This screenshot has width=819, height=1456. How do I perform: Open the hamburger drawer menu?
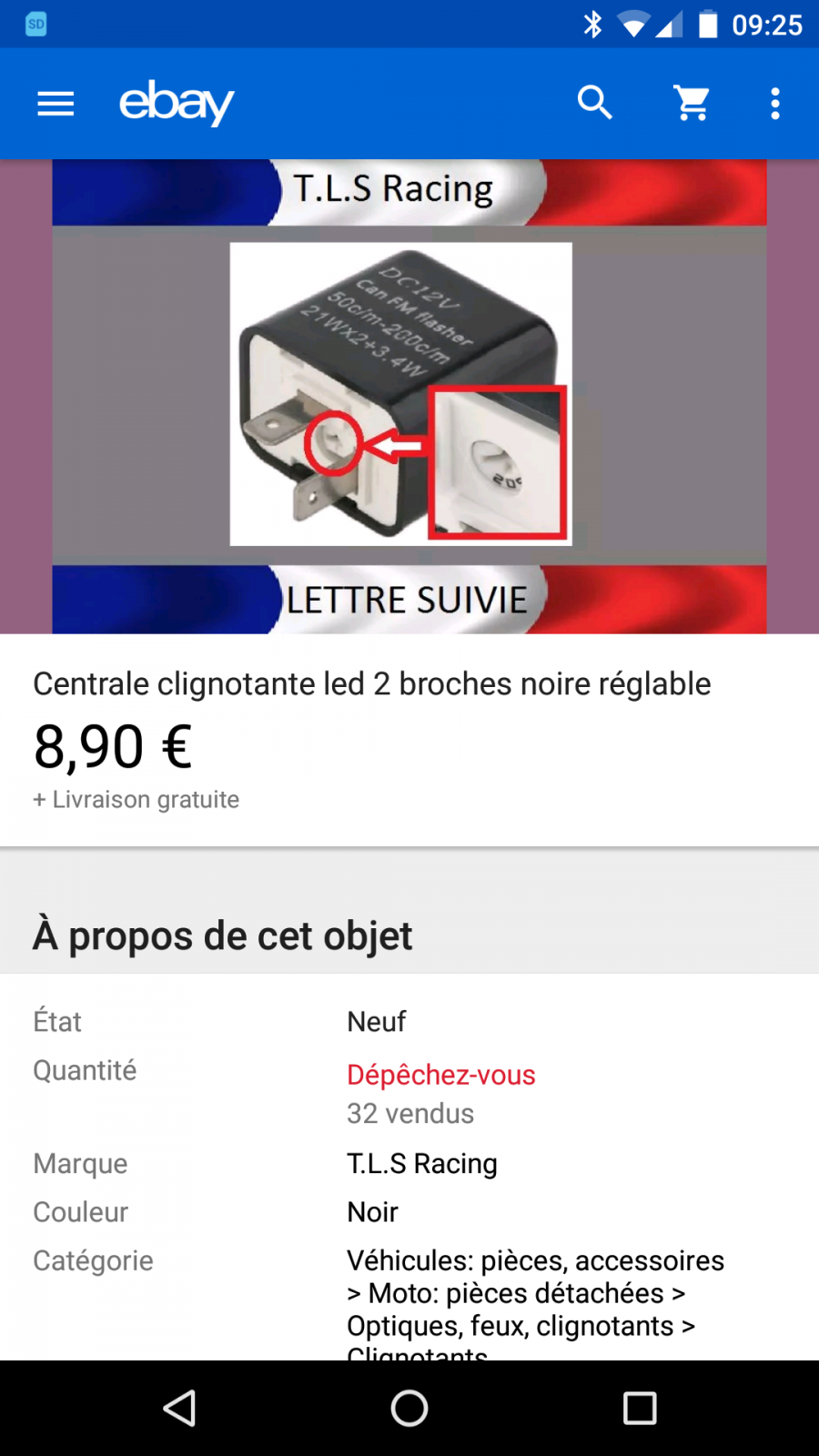[x=56, y=104]
